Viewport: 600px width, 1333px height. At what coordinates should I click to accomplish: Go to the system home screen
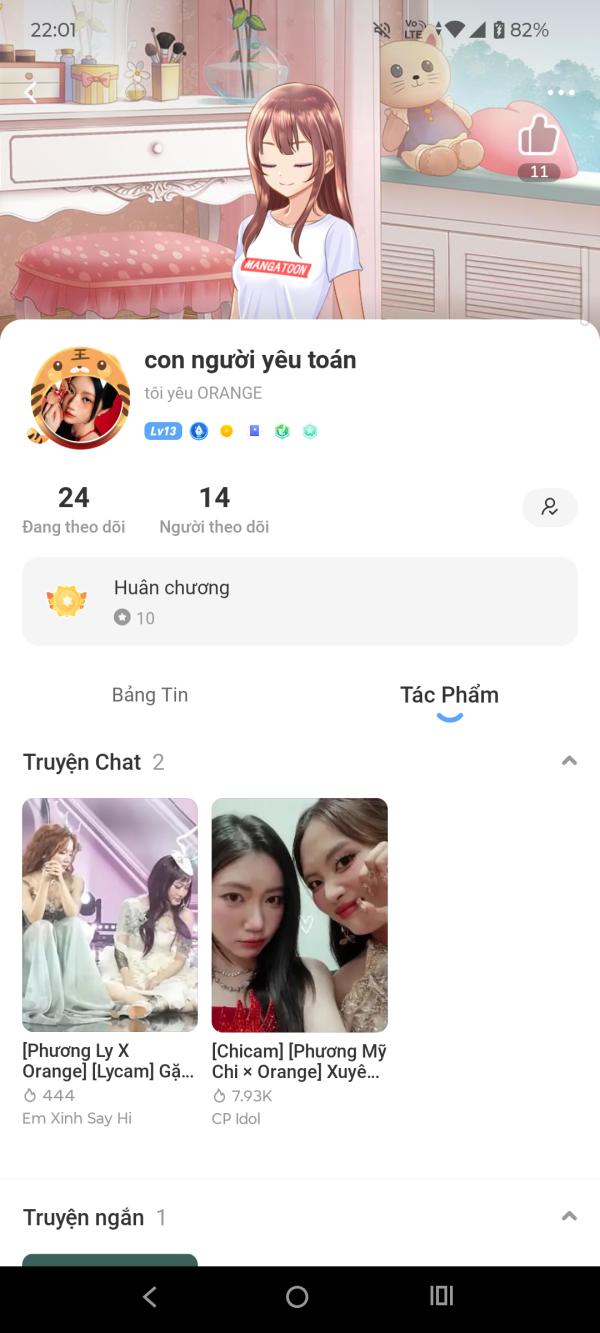(297, 1297)
